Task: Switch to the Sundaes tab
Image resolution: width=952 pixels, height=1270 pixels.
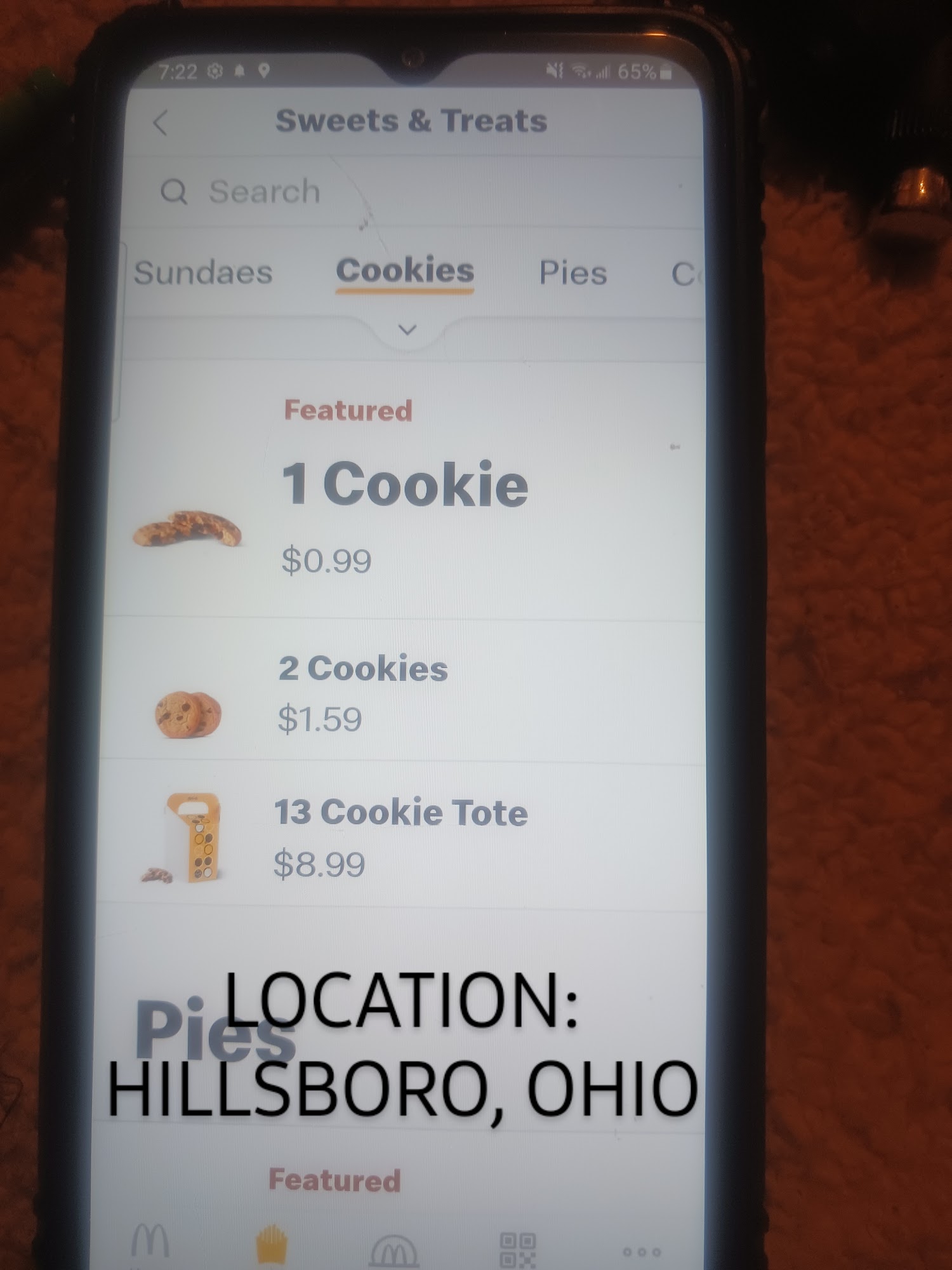Action: [203, 272]
